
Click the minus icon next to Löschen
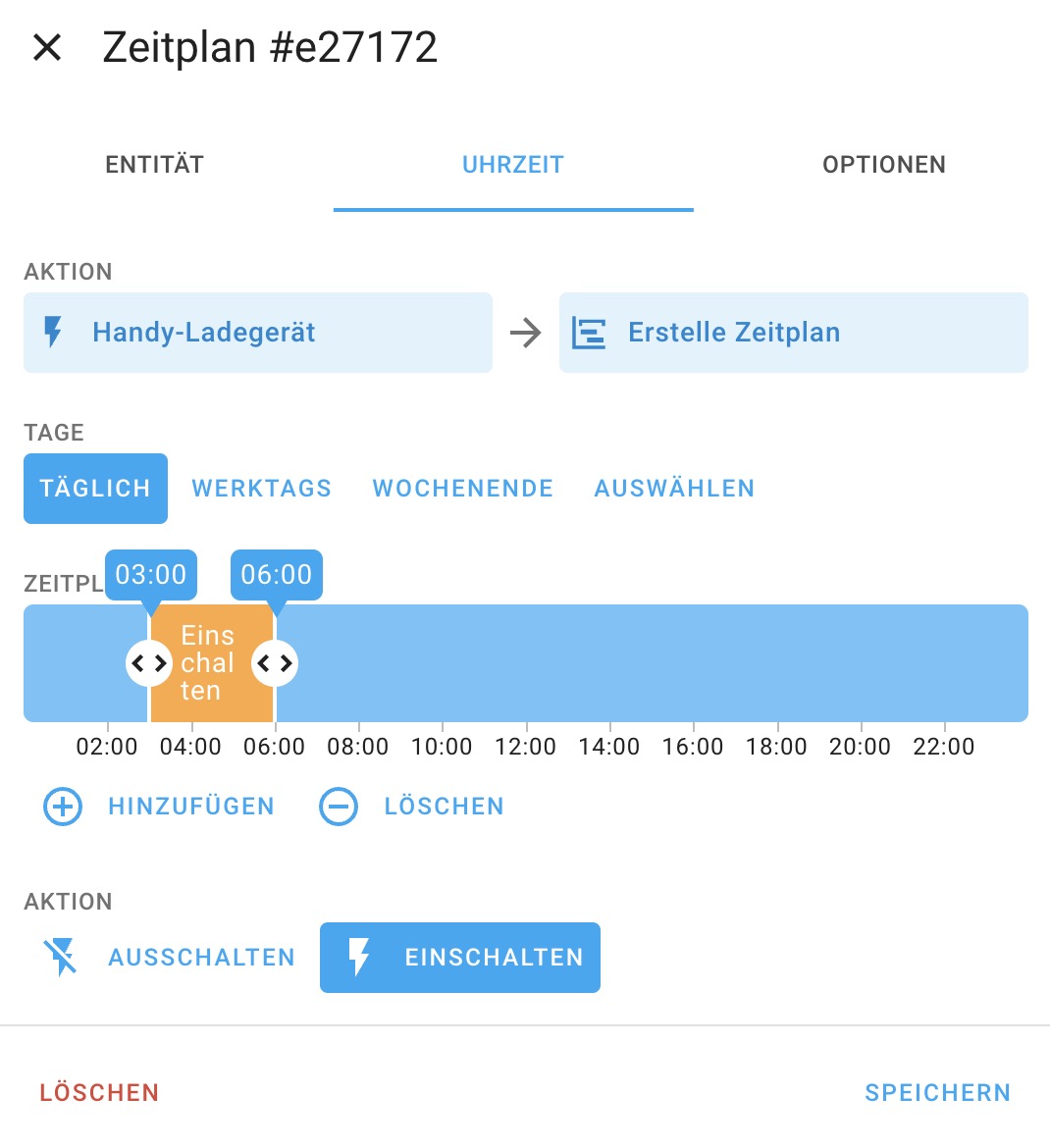pos(338,807)
